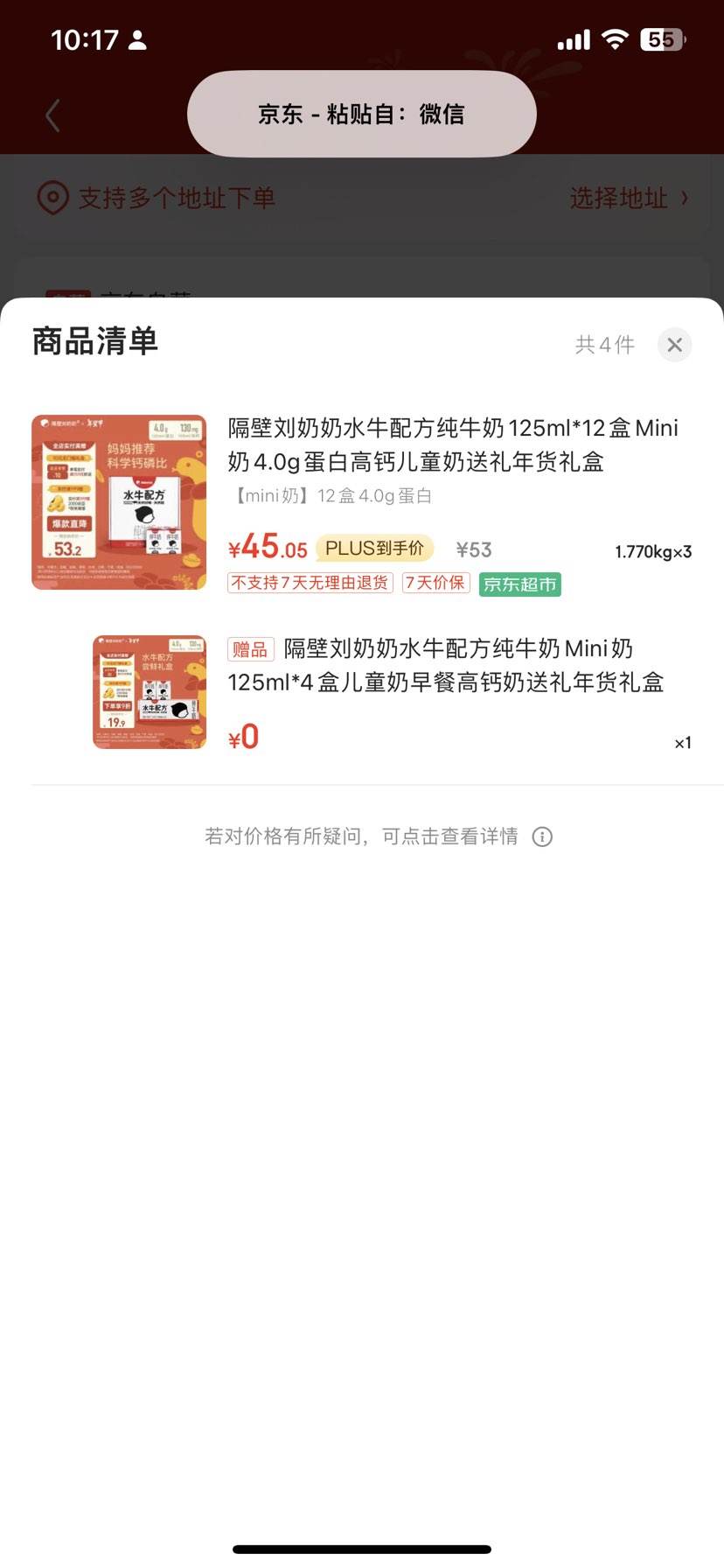The height and width of the screenshot is (1568, 724).
Task: Tap the 京东 - 粘贴自：微信 pill banner
Action: tap(361, 114)
